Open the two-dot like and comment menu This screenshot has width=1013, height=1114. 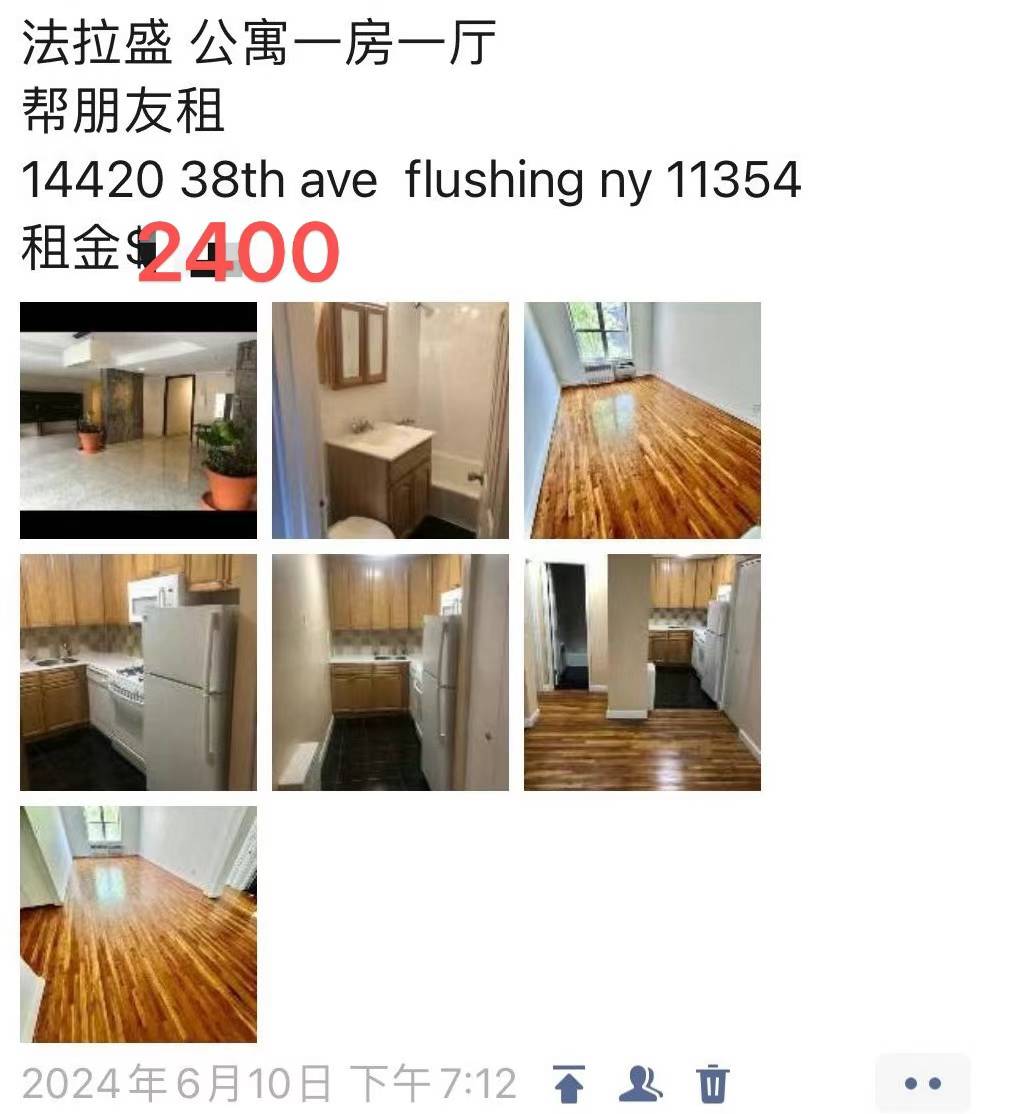coord(922,1084)
